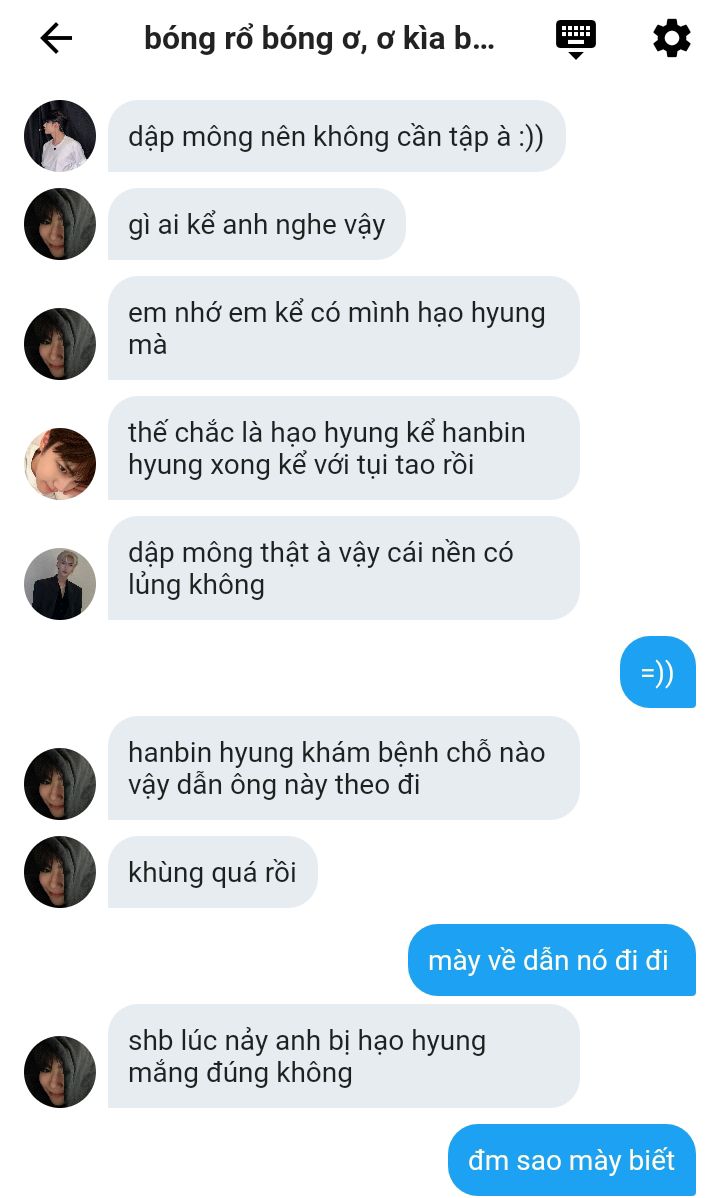
Task: Go back using the arrow icon
Action: coord(56,37)
